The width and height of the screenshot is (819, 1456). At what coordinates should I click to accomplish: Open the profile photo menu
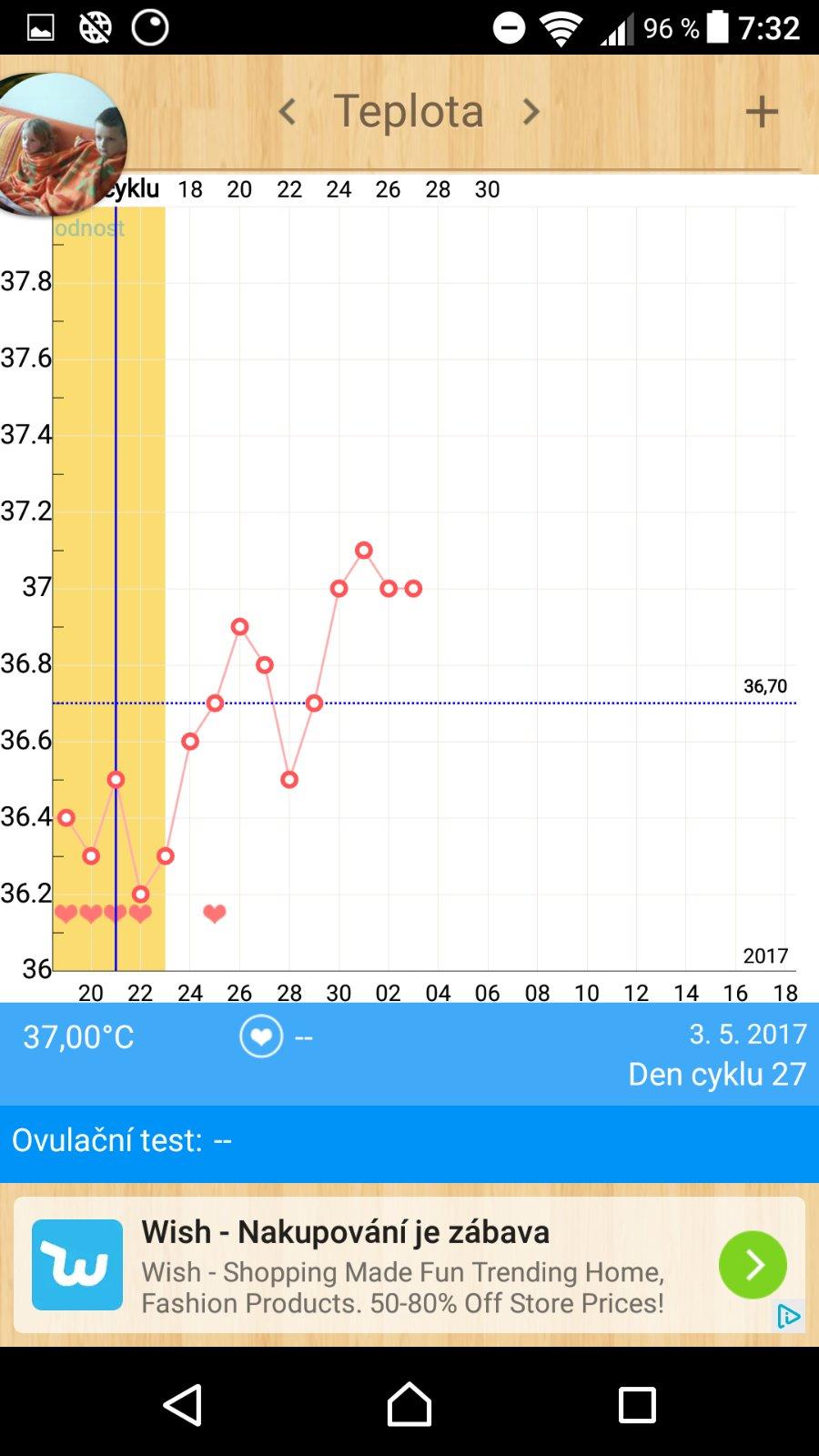click(60, 144)
